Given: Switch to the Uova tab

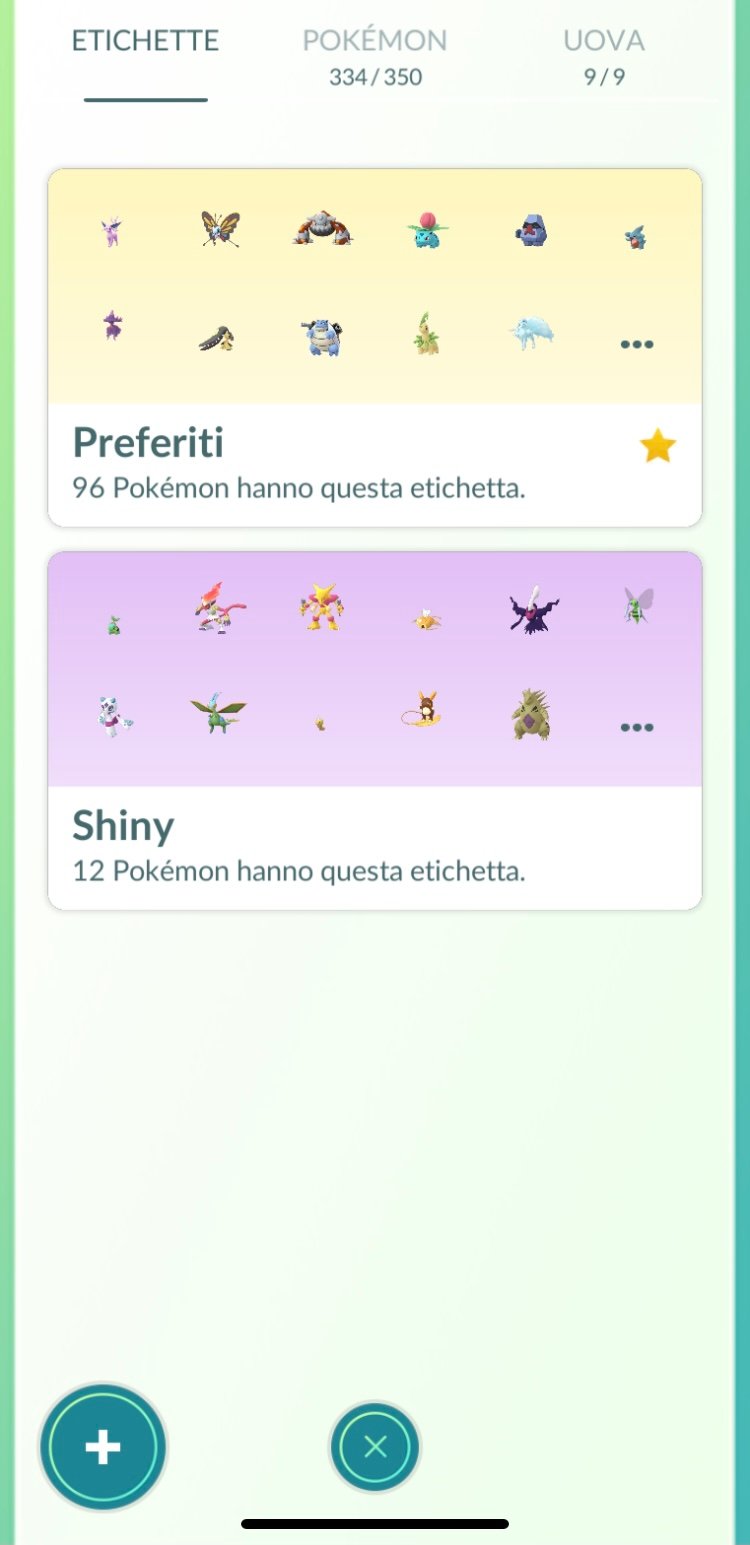Looking at the screenshot, I should (604, 57).
